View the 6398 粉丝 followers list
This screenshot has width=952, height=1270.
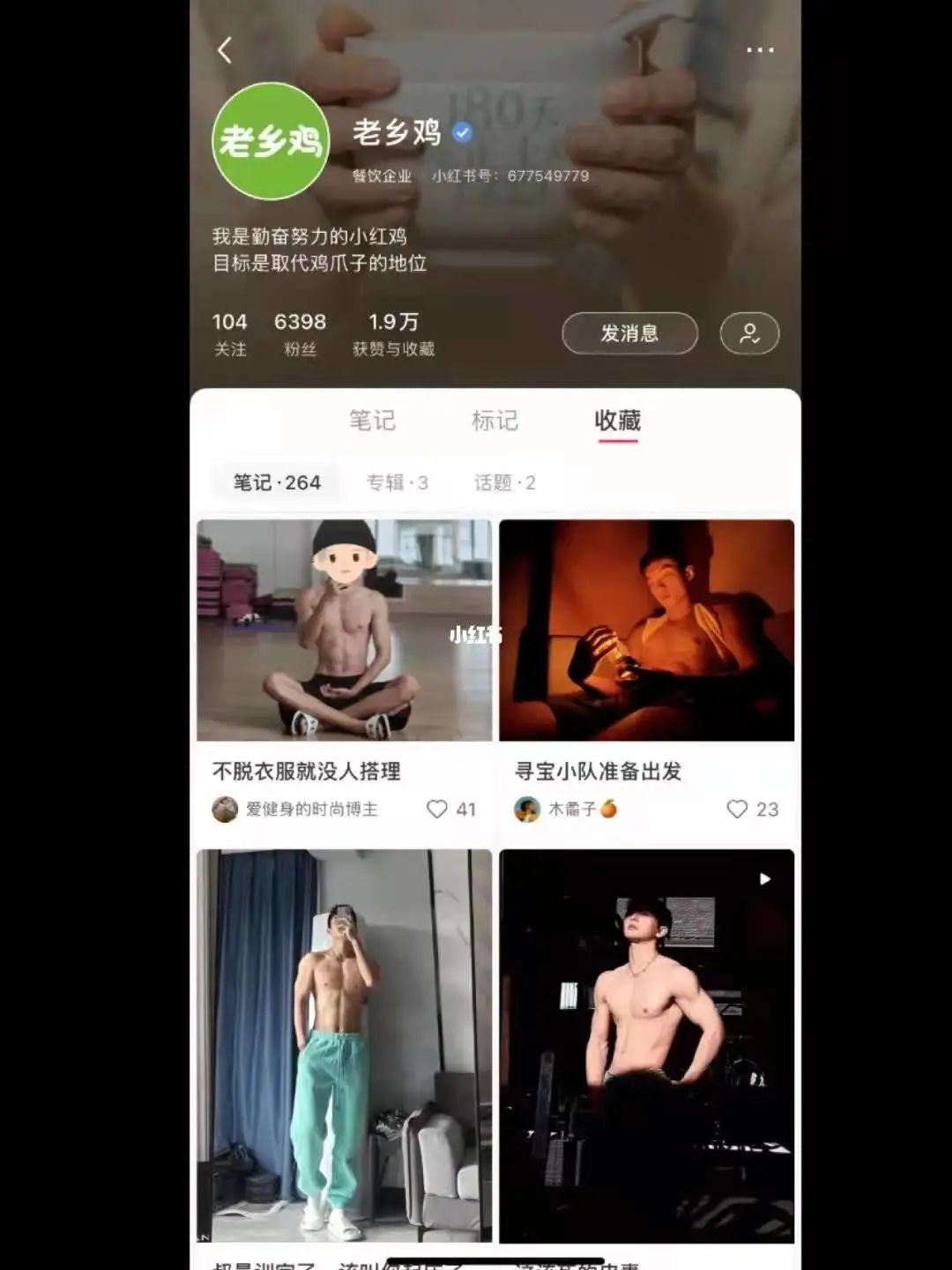300,333
